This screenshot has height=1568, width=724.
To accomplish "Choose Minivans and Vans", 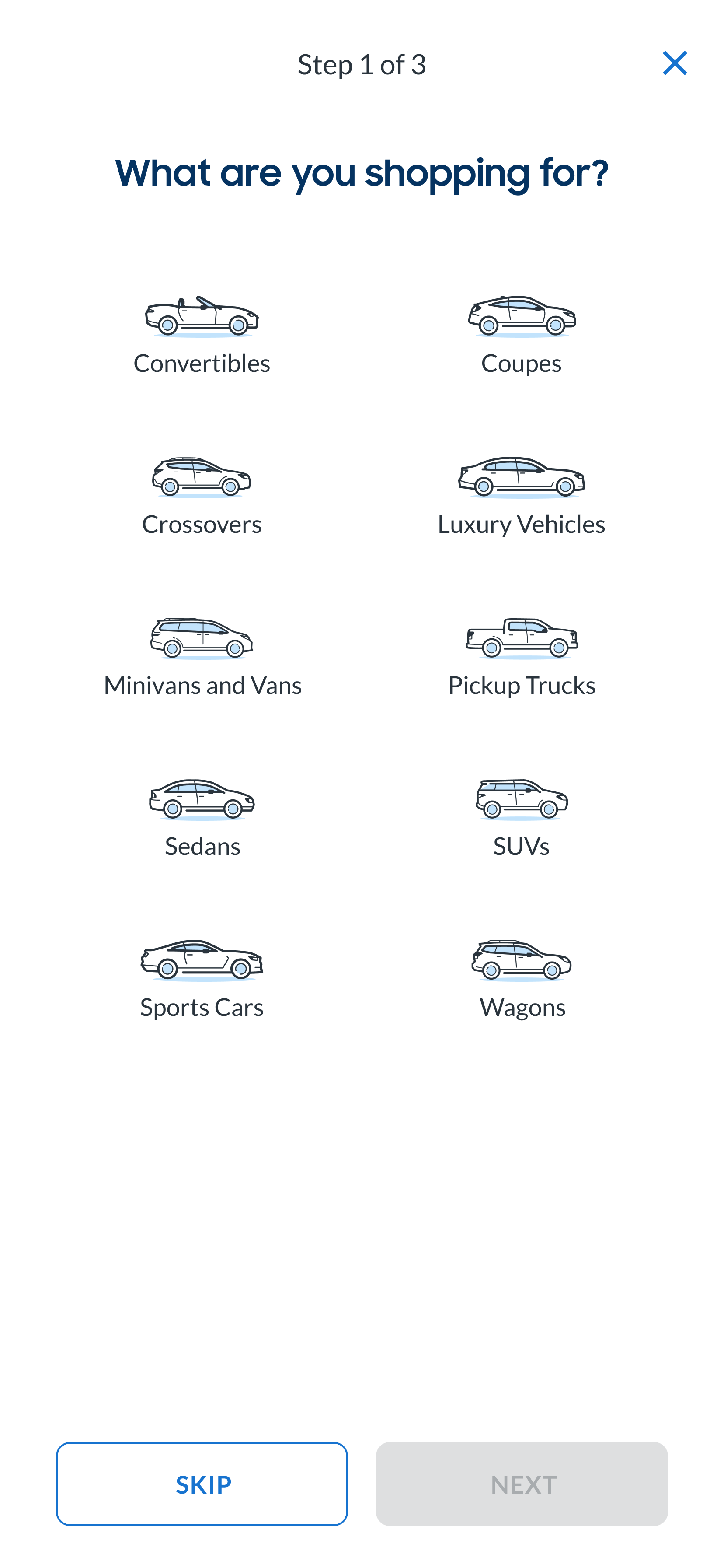I will [202, 658].
